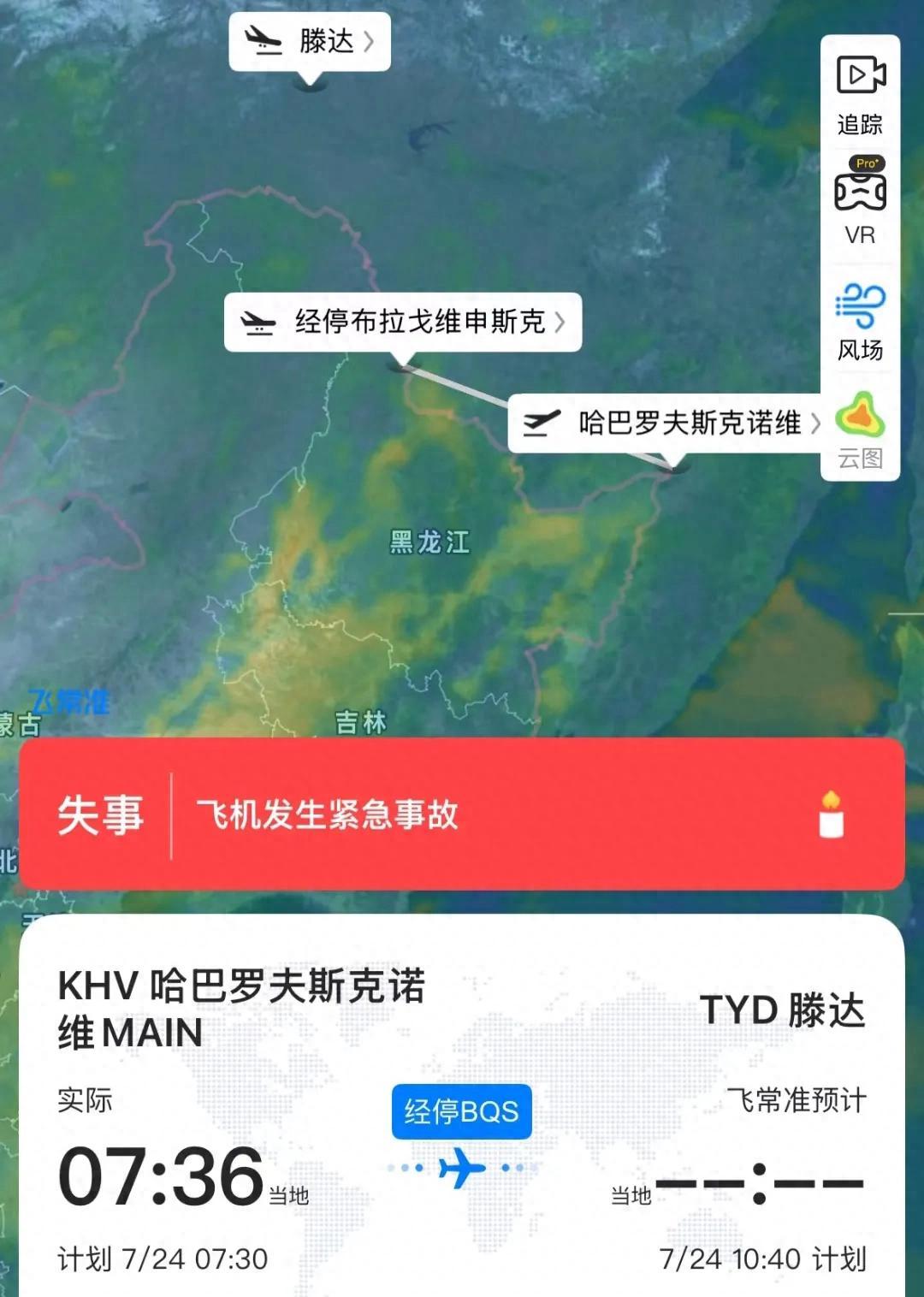924x1297 pixels.
Task: Open the departure airport 哈巴罗夫斯克诺维 label
Action: (666, 423)
